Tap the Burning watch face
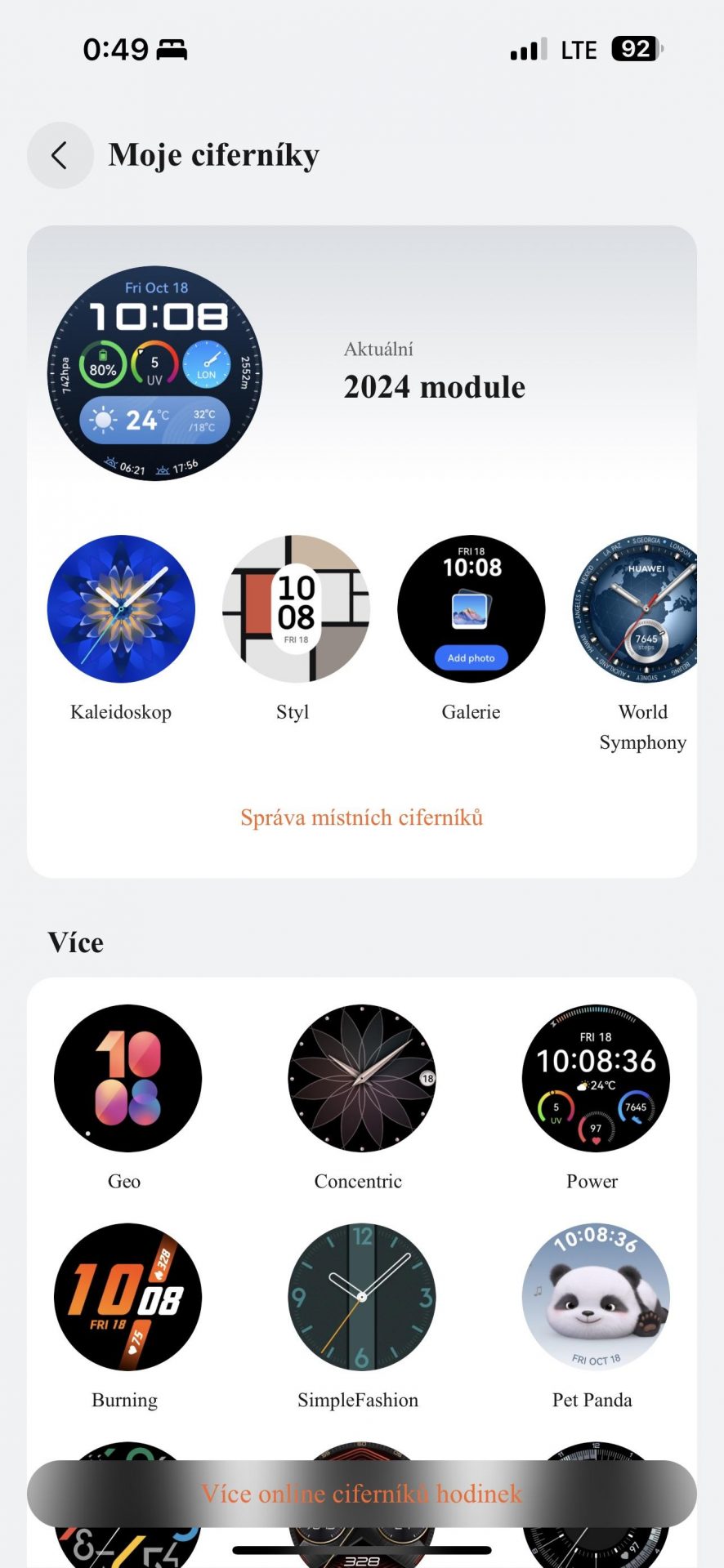This screenshot has width=724, height=1568. (x=127, y=1297)
